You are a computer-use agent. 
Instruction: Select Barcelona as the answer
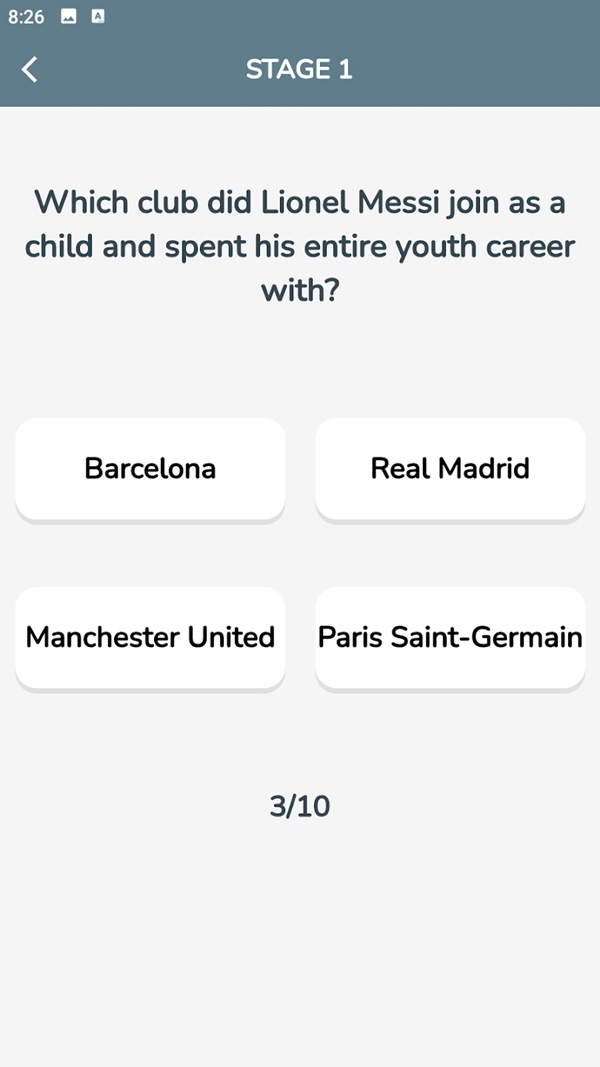pos(150,468)
